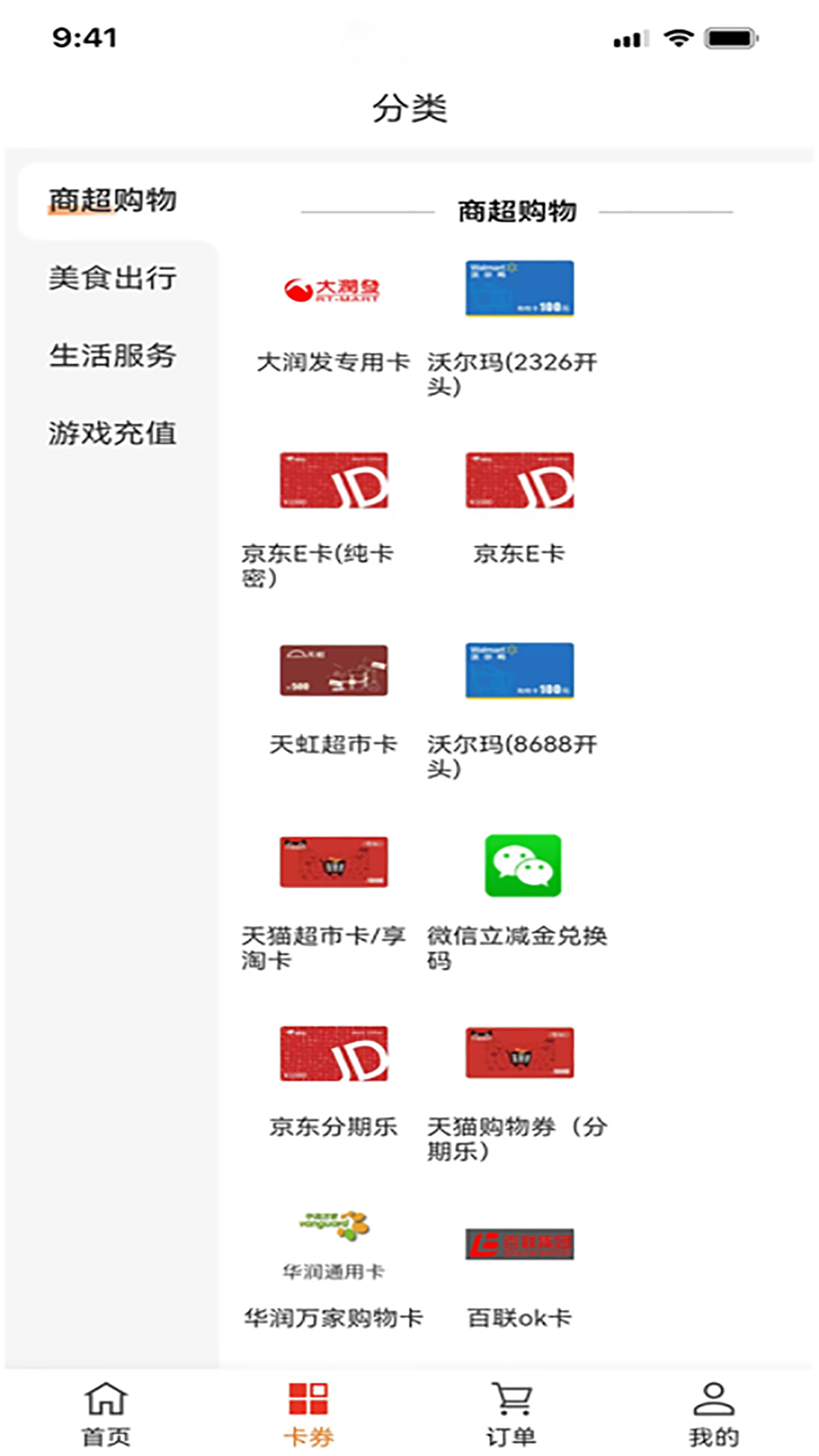Go to the 首页 home tab

tap(105, 1415)
